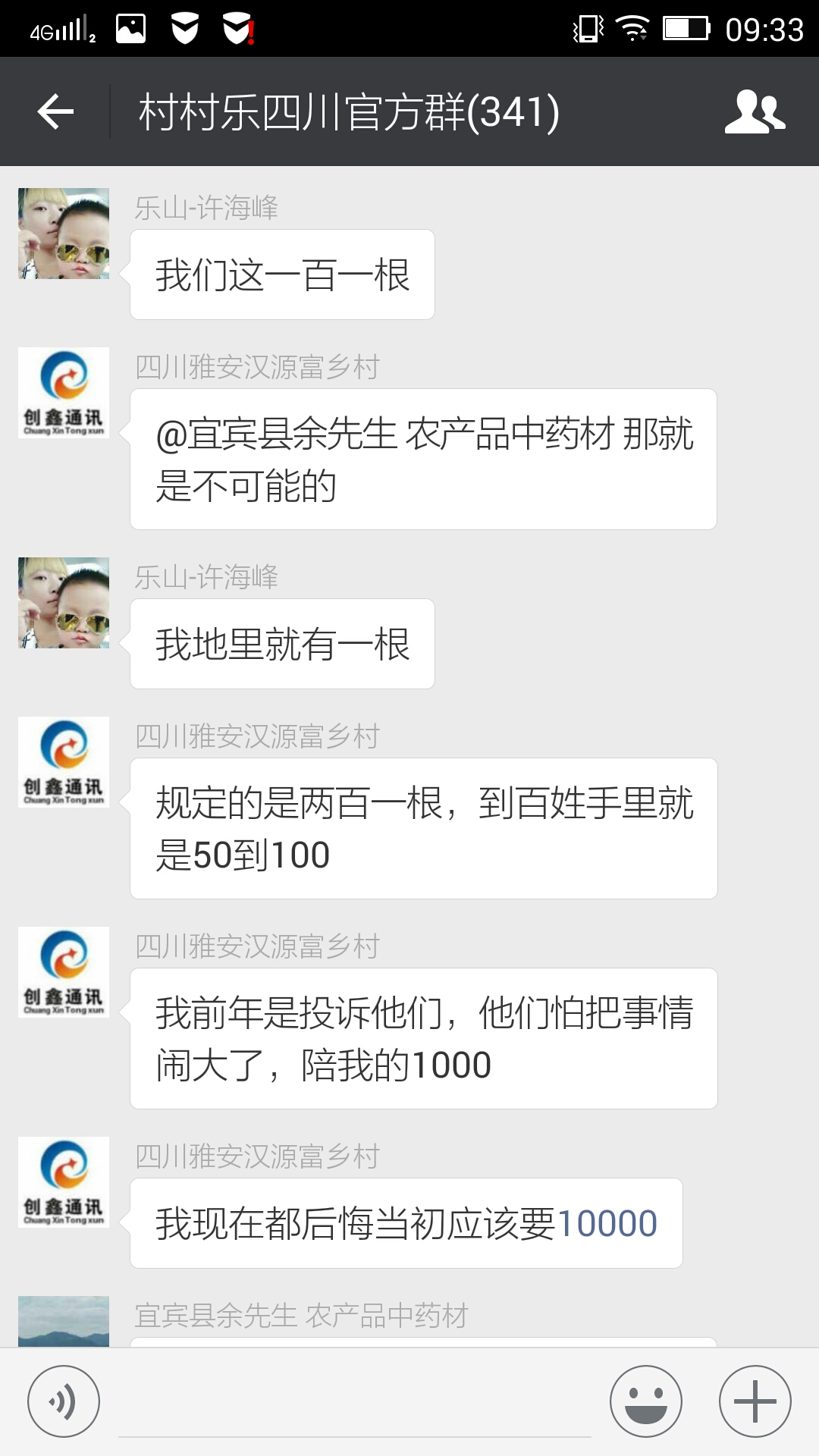
Task: Tap the 10000 number link
Action: [607, 1223]
